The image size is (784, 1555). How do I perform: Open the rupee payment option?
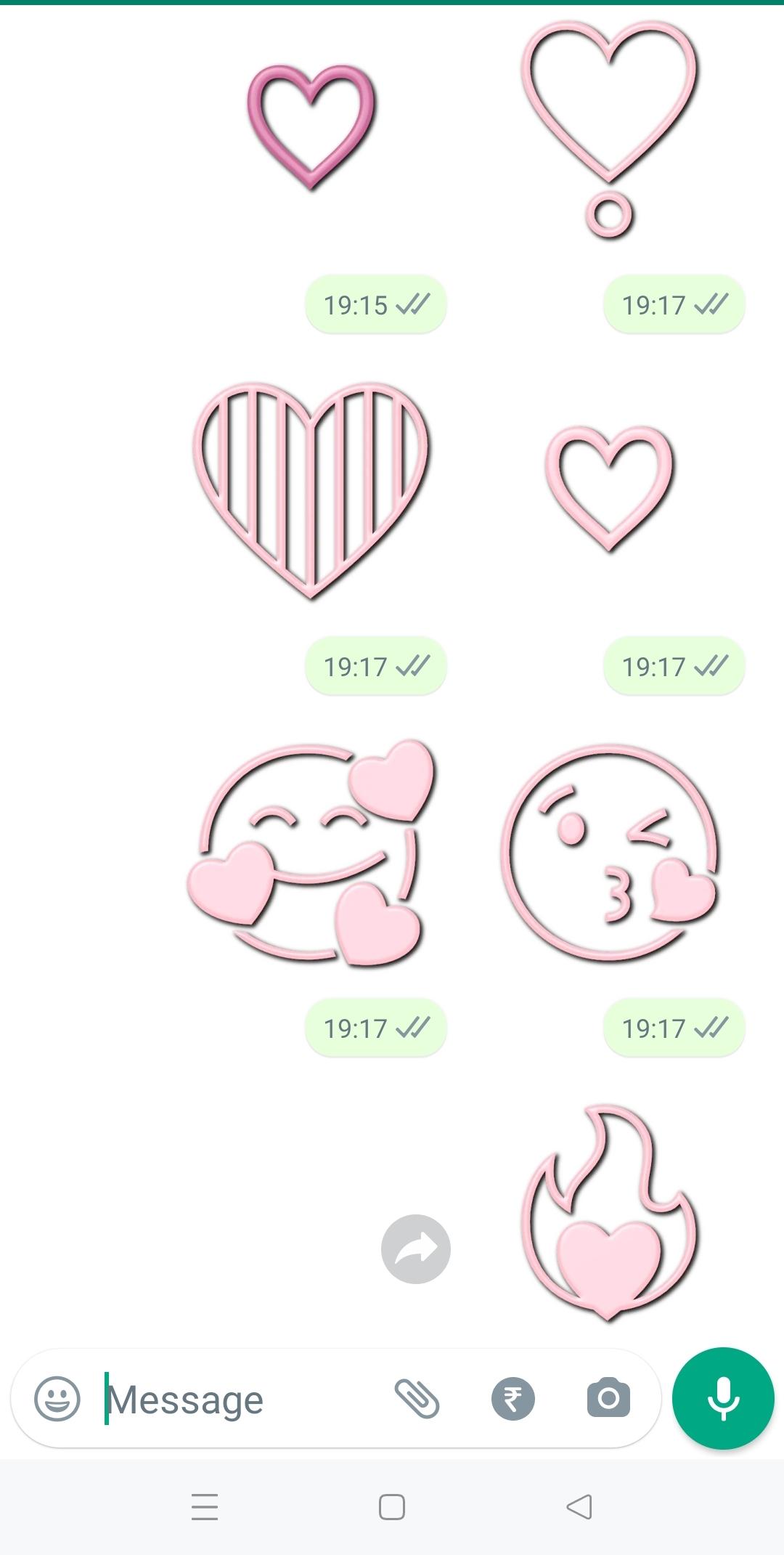point(513,1399)
